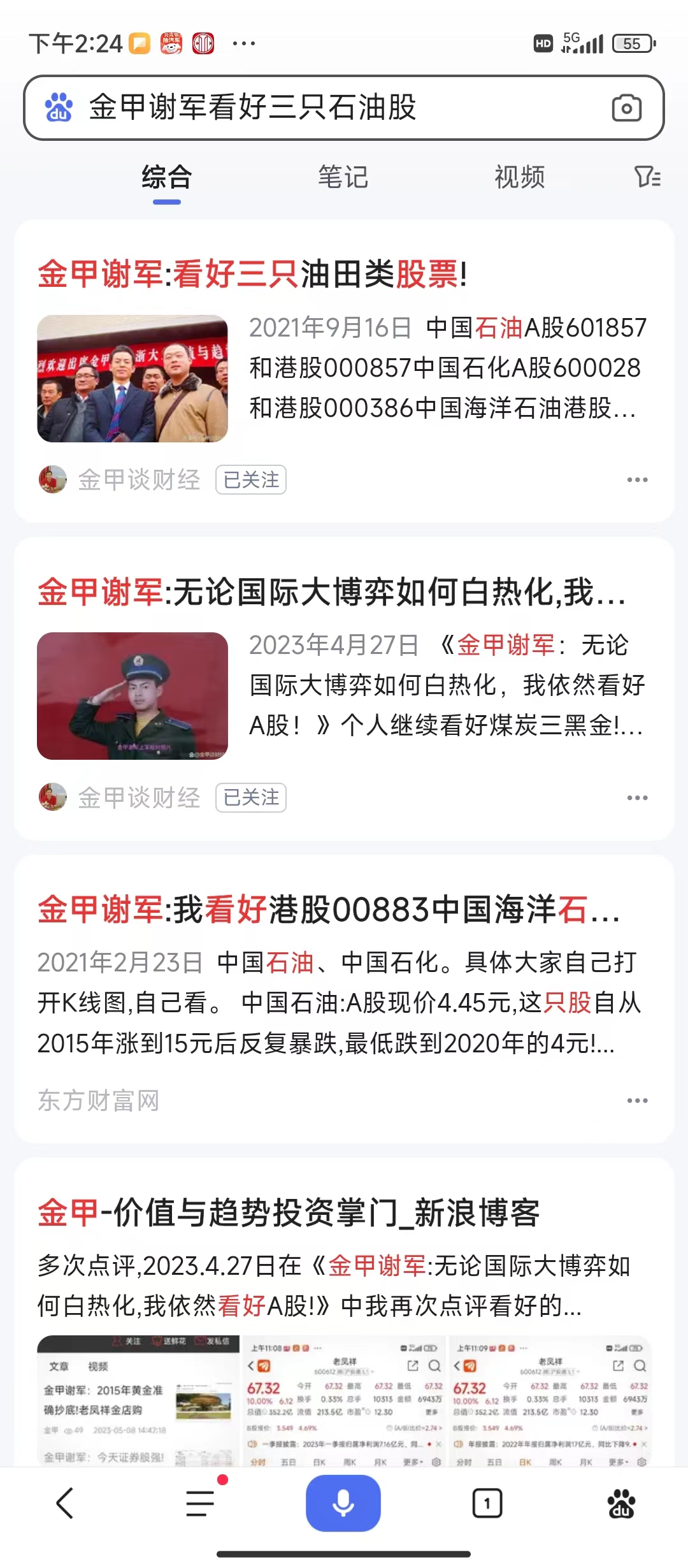The image size is (688, 1568).
Task: Start voice search with the microphone button
Action: [x=343, y=1503]
